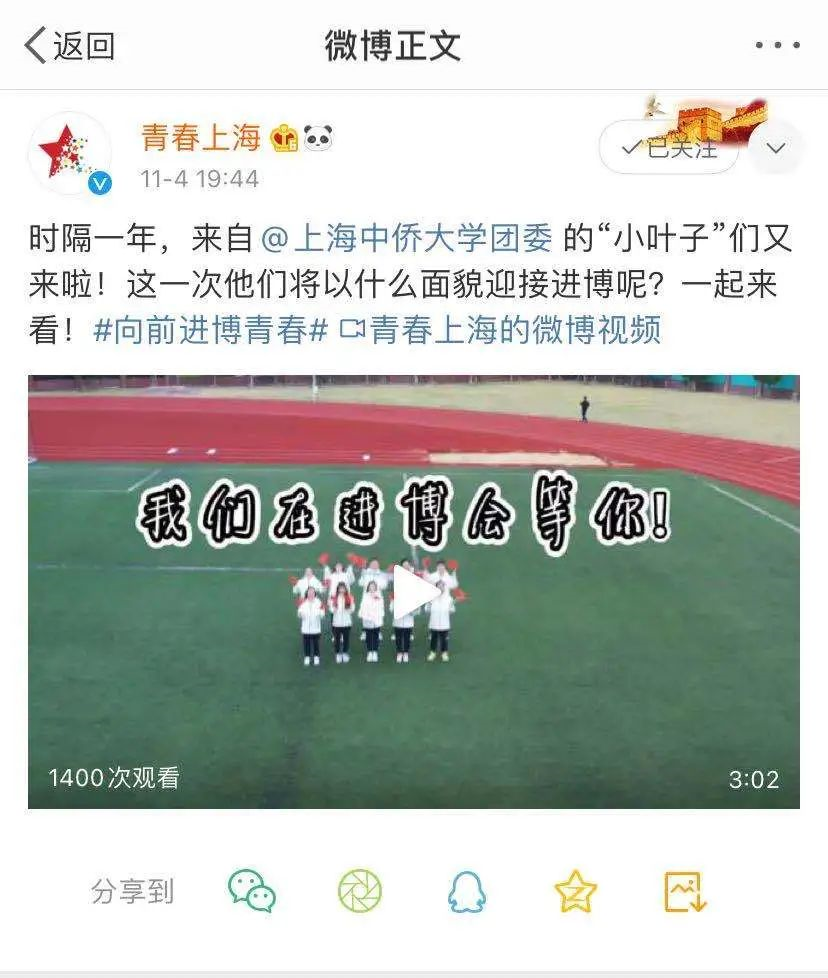828x978 pixels.
Task: Share the post to WeChat
Action: click(x=252, y=890)
